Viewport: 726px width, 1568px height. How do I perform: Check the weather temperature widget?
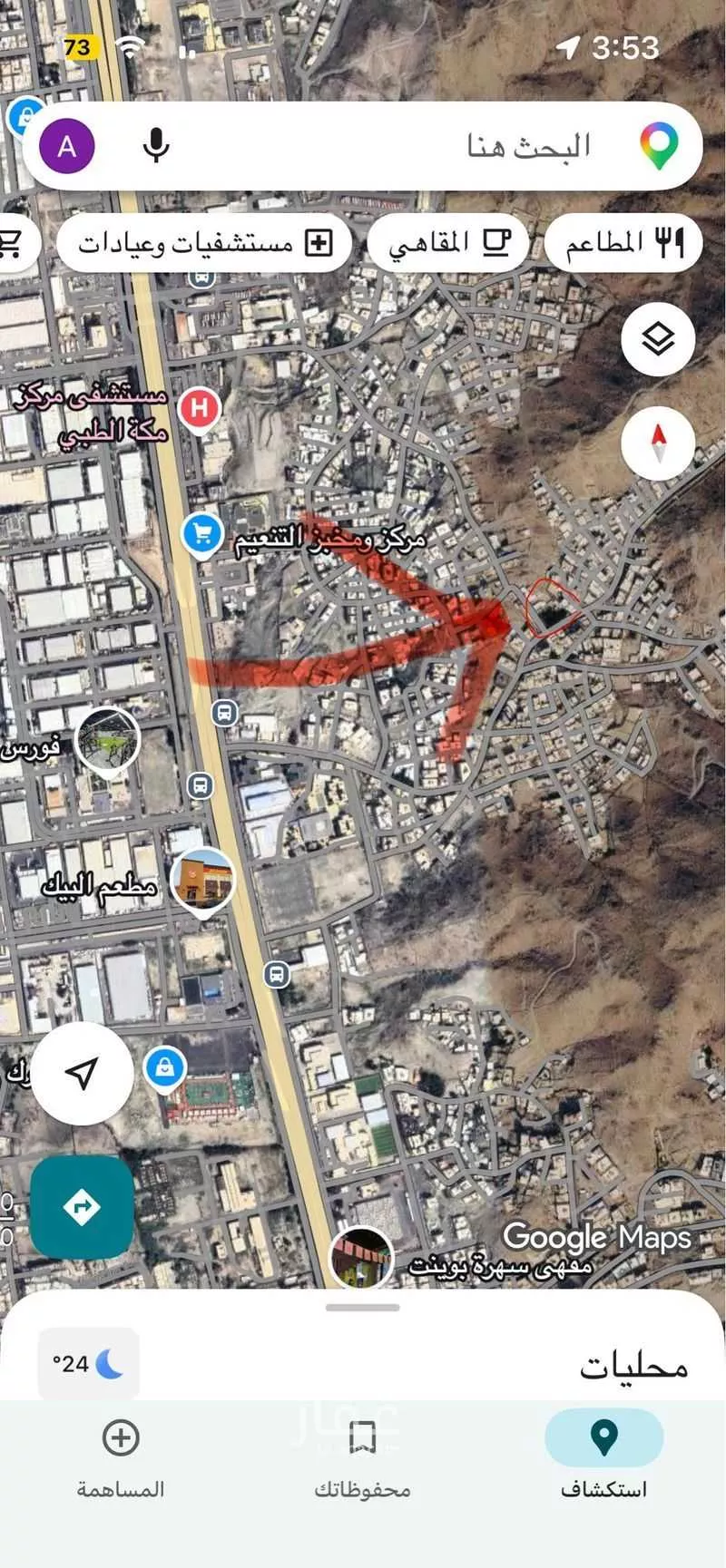tap(88, 1364)
